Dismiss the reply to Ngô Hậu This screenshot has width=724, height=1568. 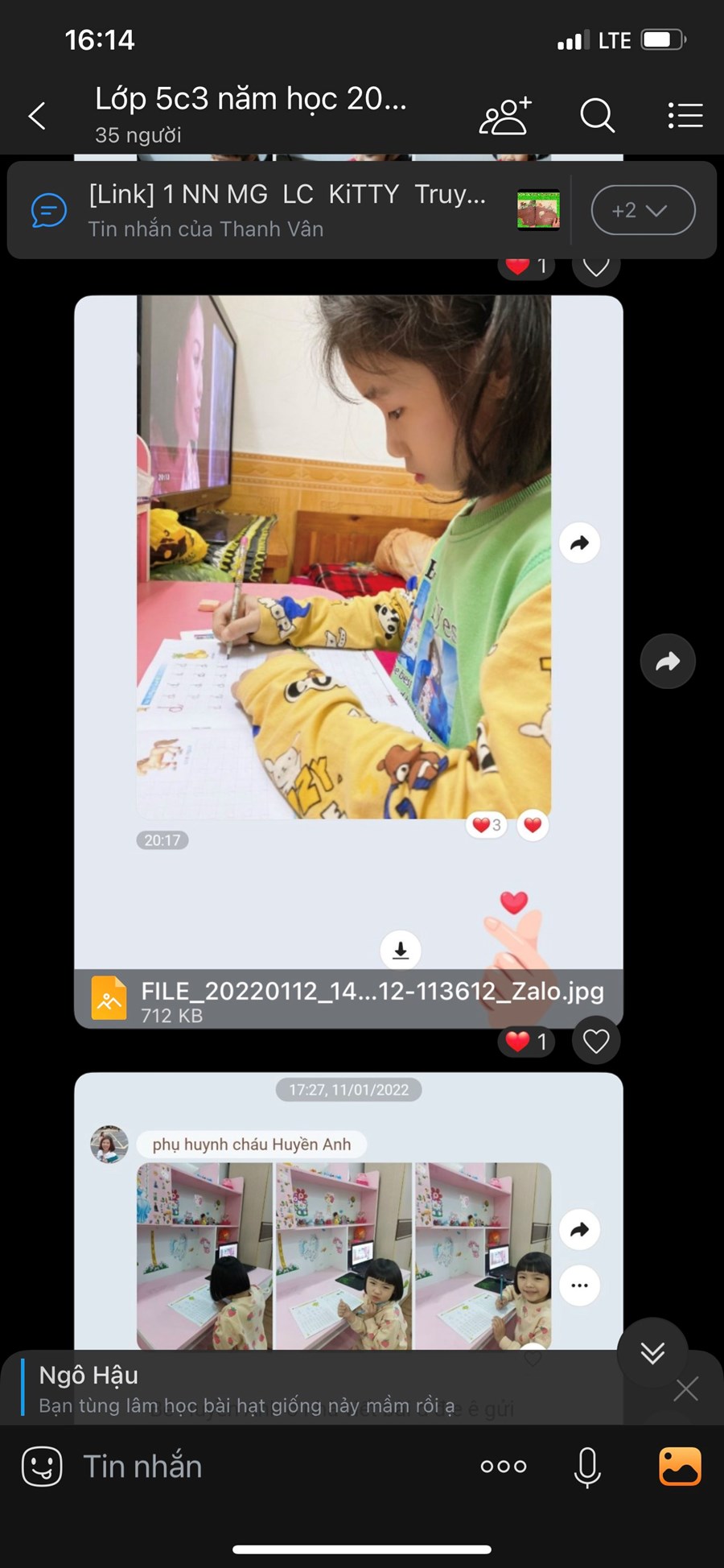point(686,1389)
